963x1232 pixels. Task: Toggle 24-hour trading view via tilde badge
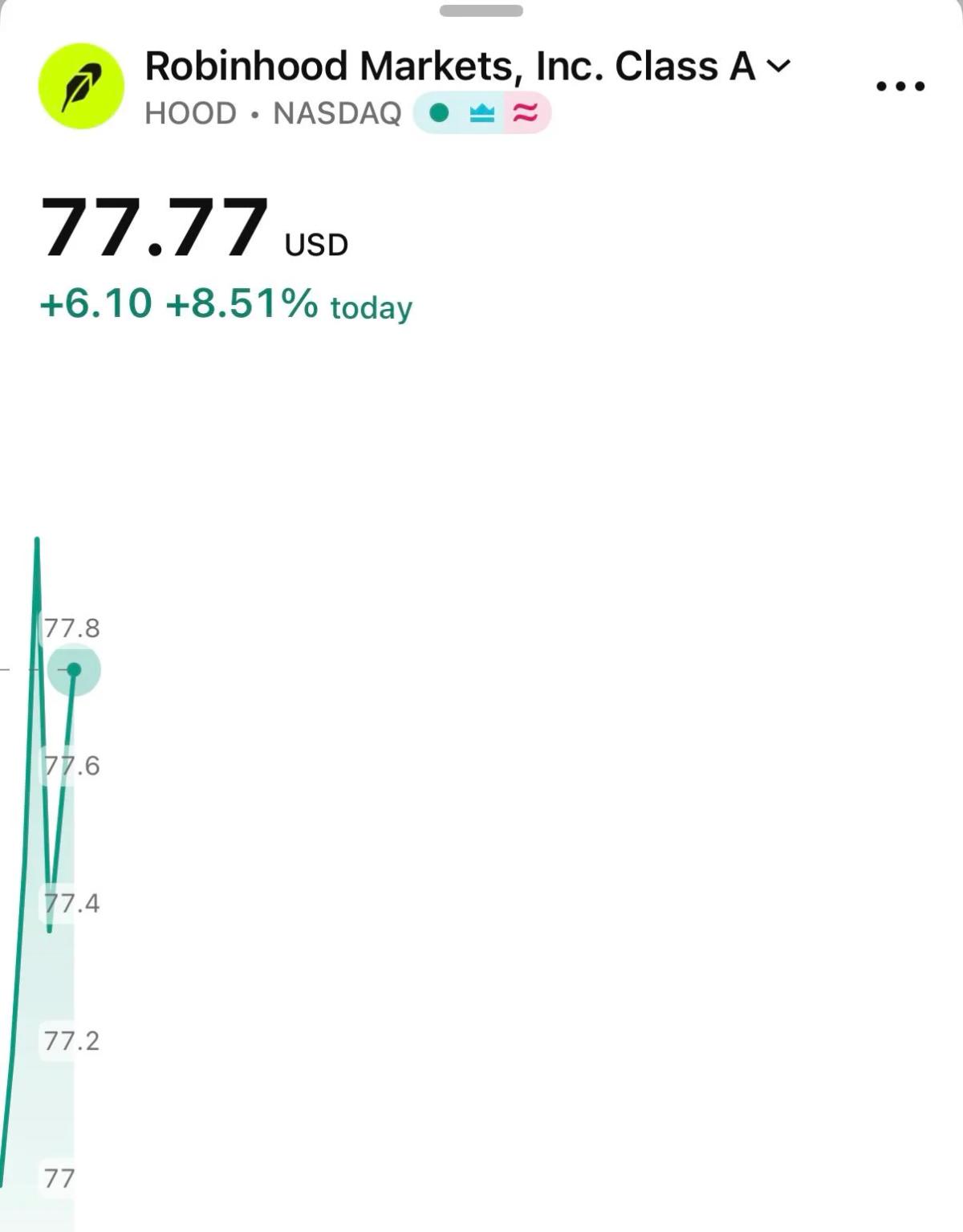(x=526, y=113)
